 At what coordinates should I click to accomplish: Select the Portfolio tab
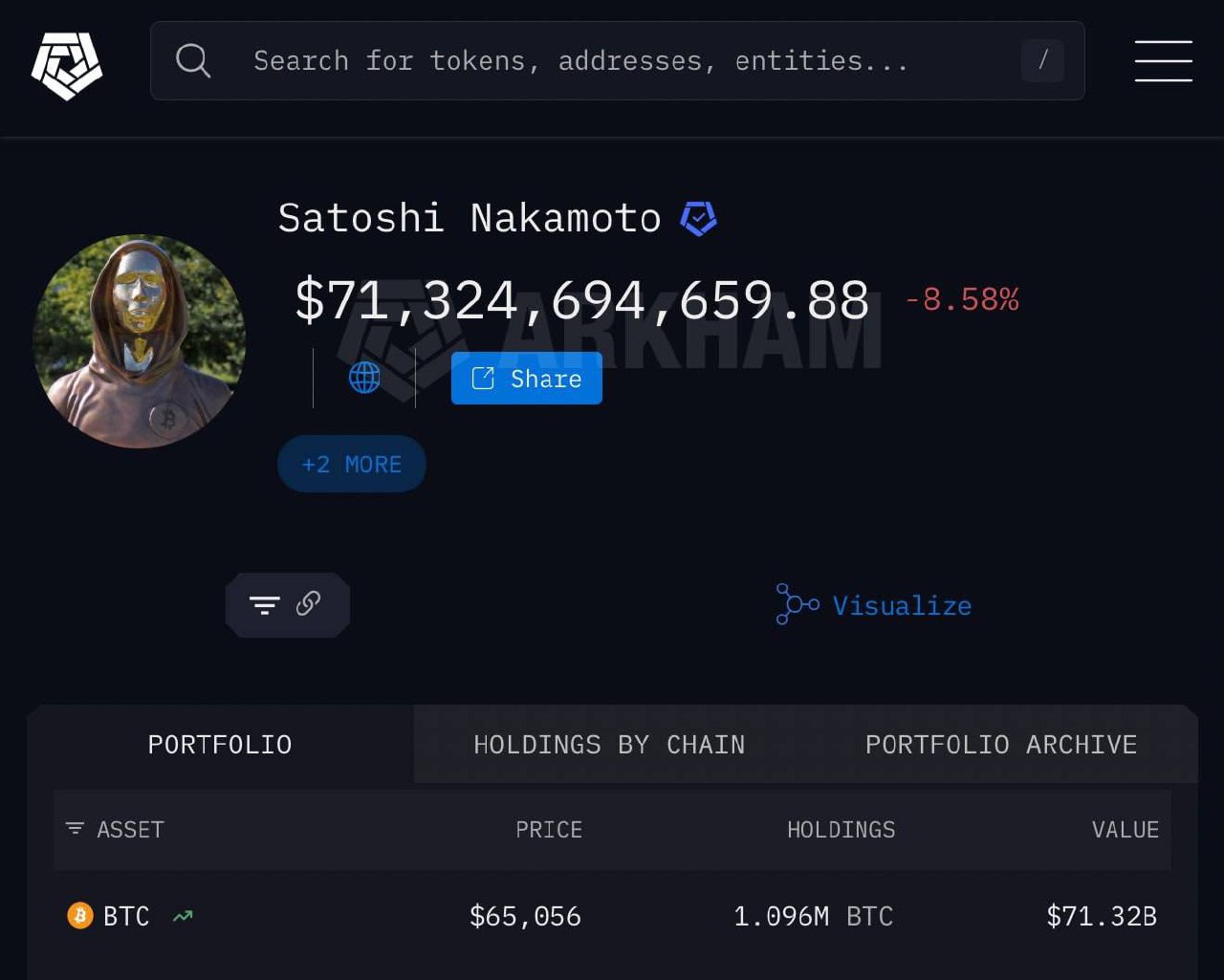220,745
